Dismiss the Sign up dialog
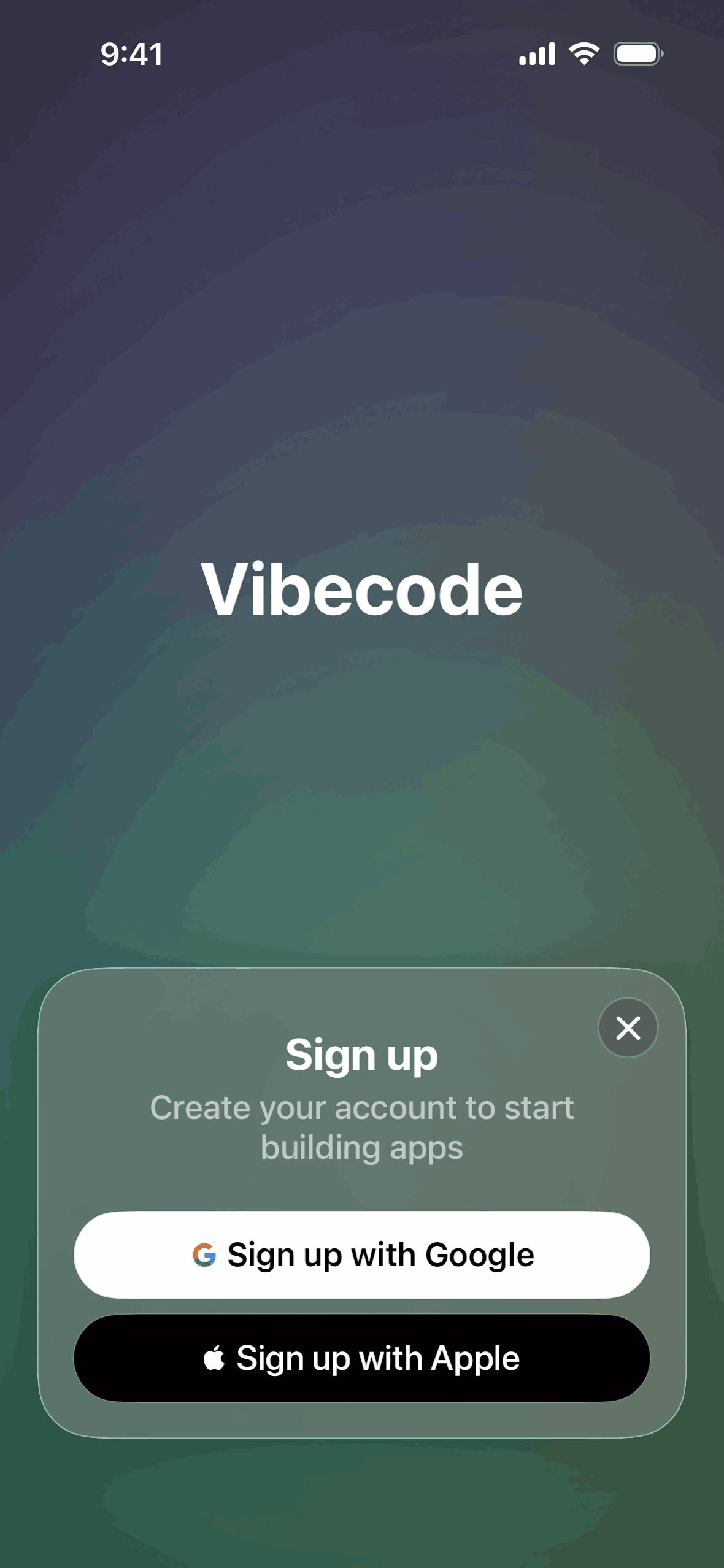This screenshot has width=724, height=1568. [x=628, y=1028]
